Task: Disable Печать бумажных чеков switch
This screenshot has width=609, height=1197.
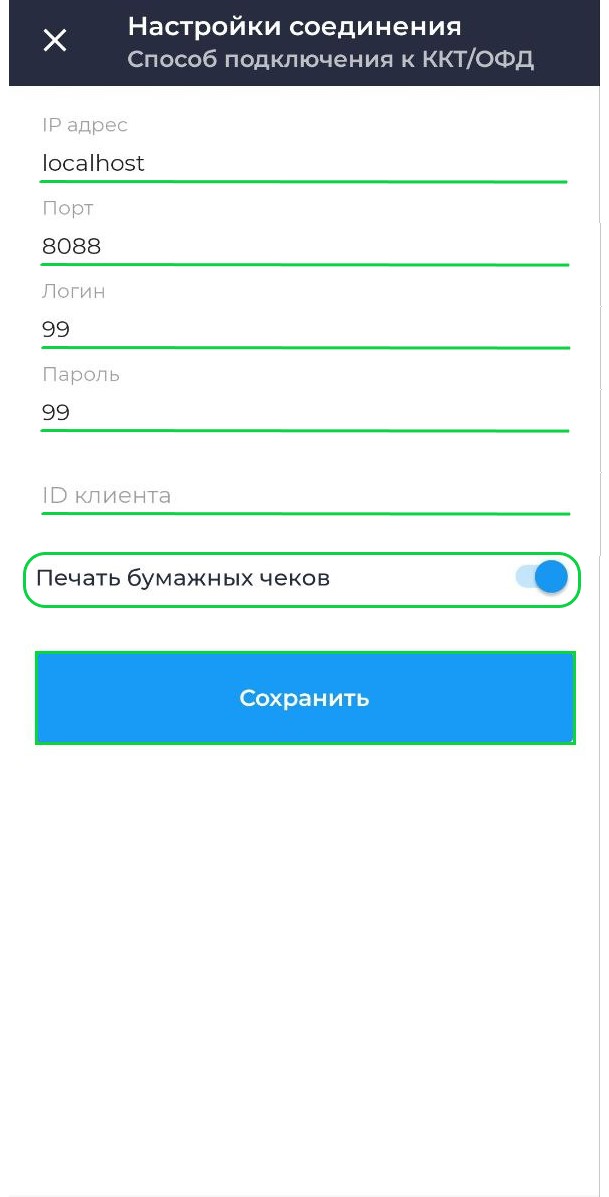Action: 542,577
